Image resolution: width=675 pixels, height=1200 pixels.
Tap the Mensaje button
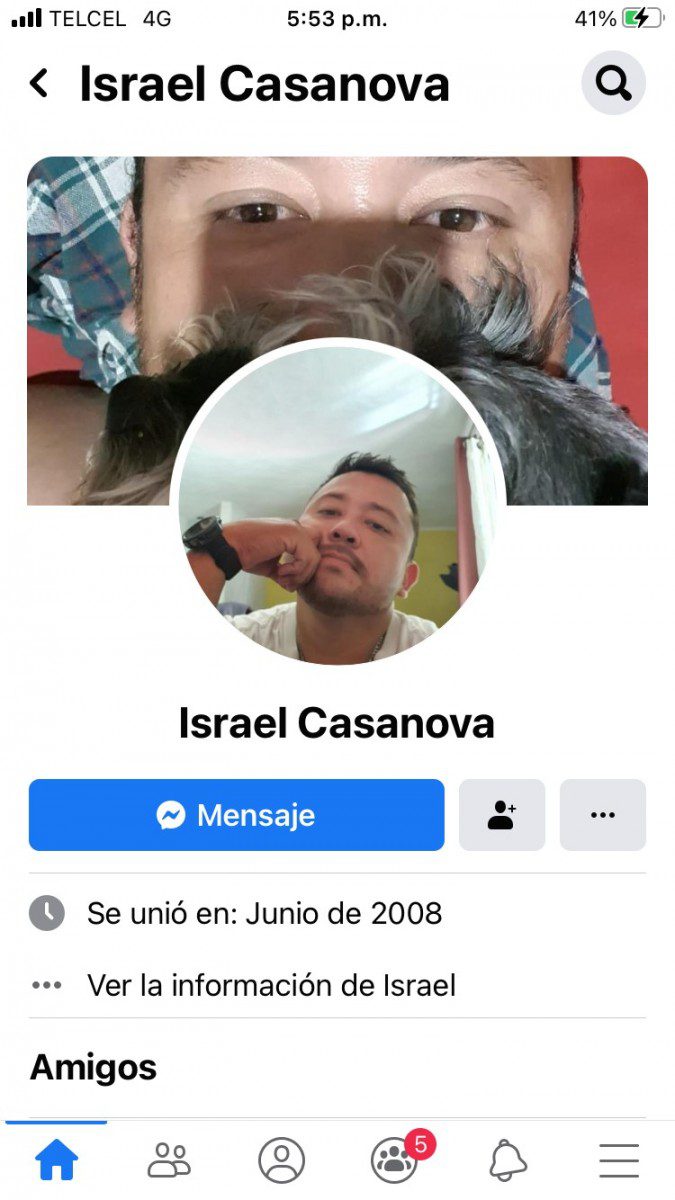[x=236, y=815]
